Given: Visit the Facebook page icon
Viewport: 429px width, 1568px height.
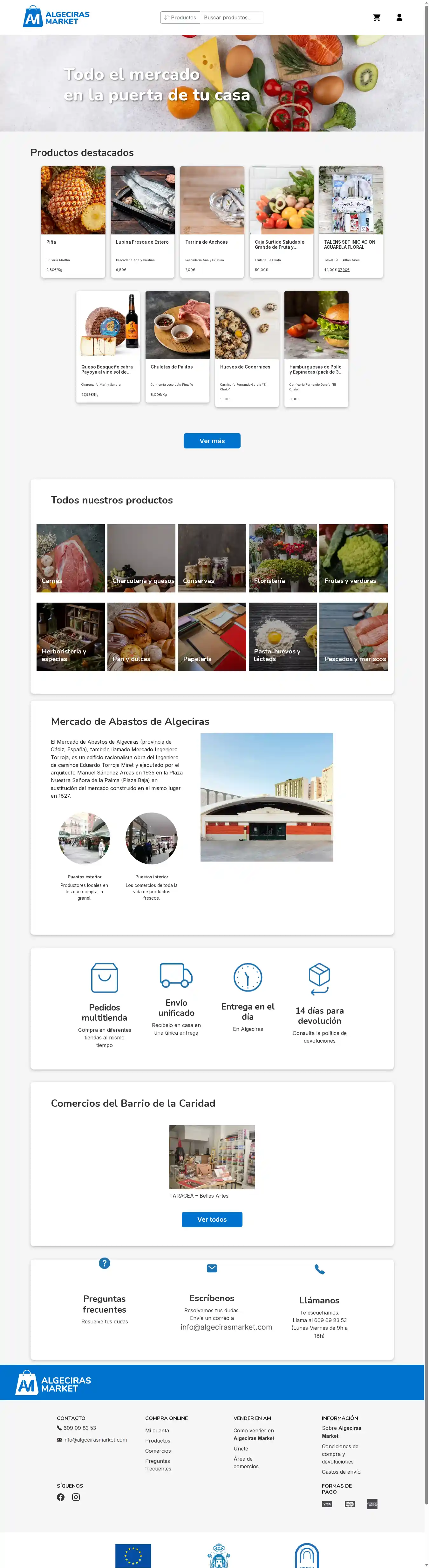Looking at the screenshot, I should [x=61, y=1497].
